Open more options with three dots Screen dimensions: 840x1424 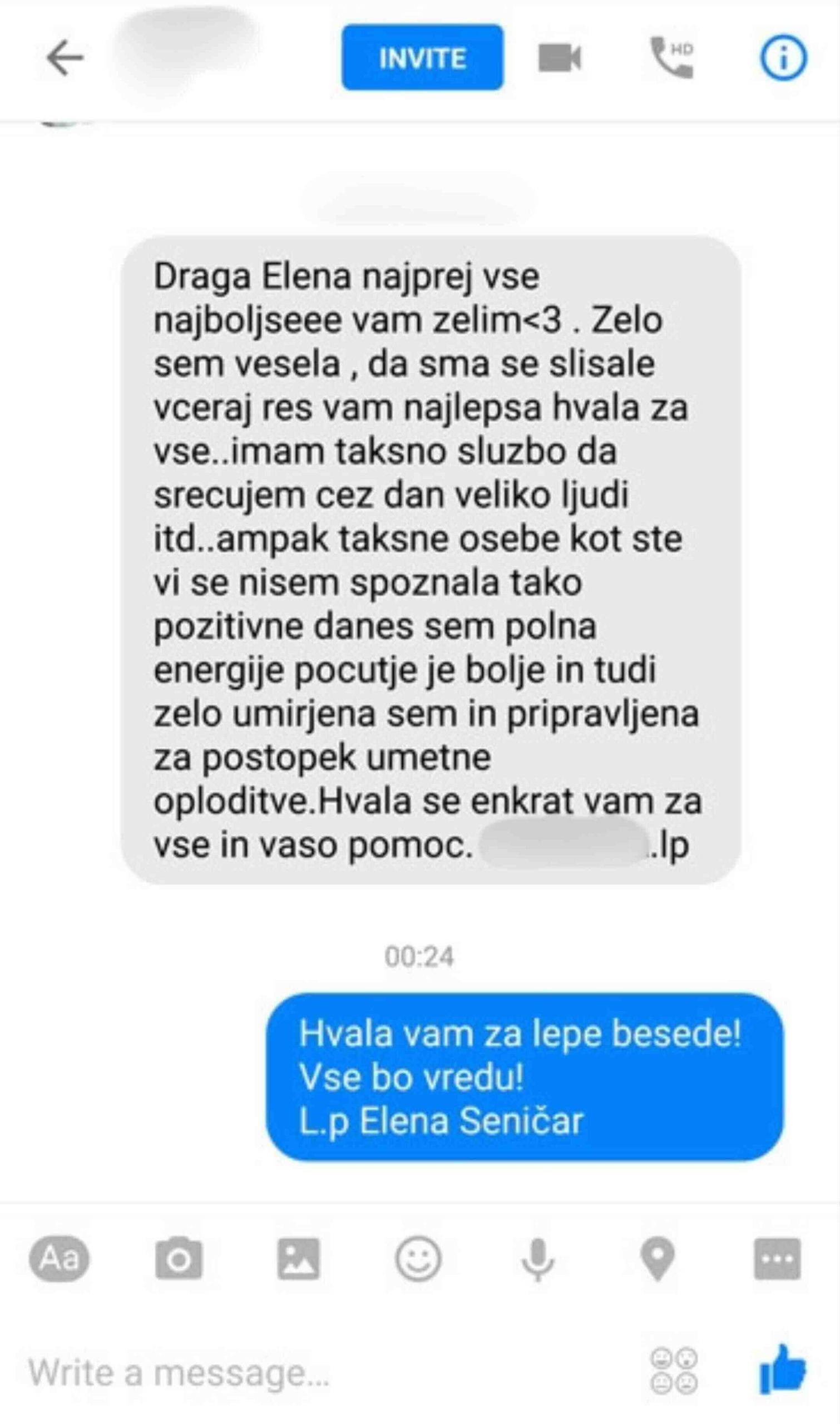point(777,1259)
